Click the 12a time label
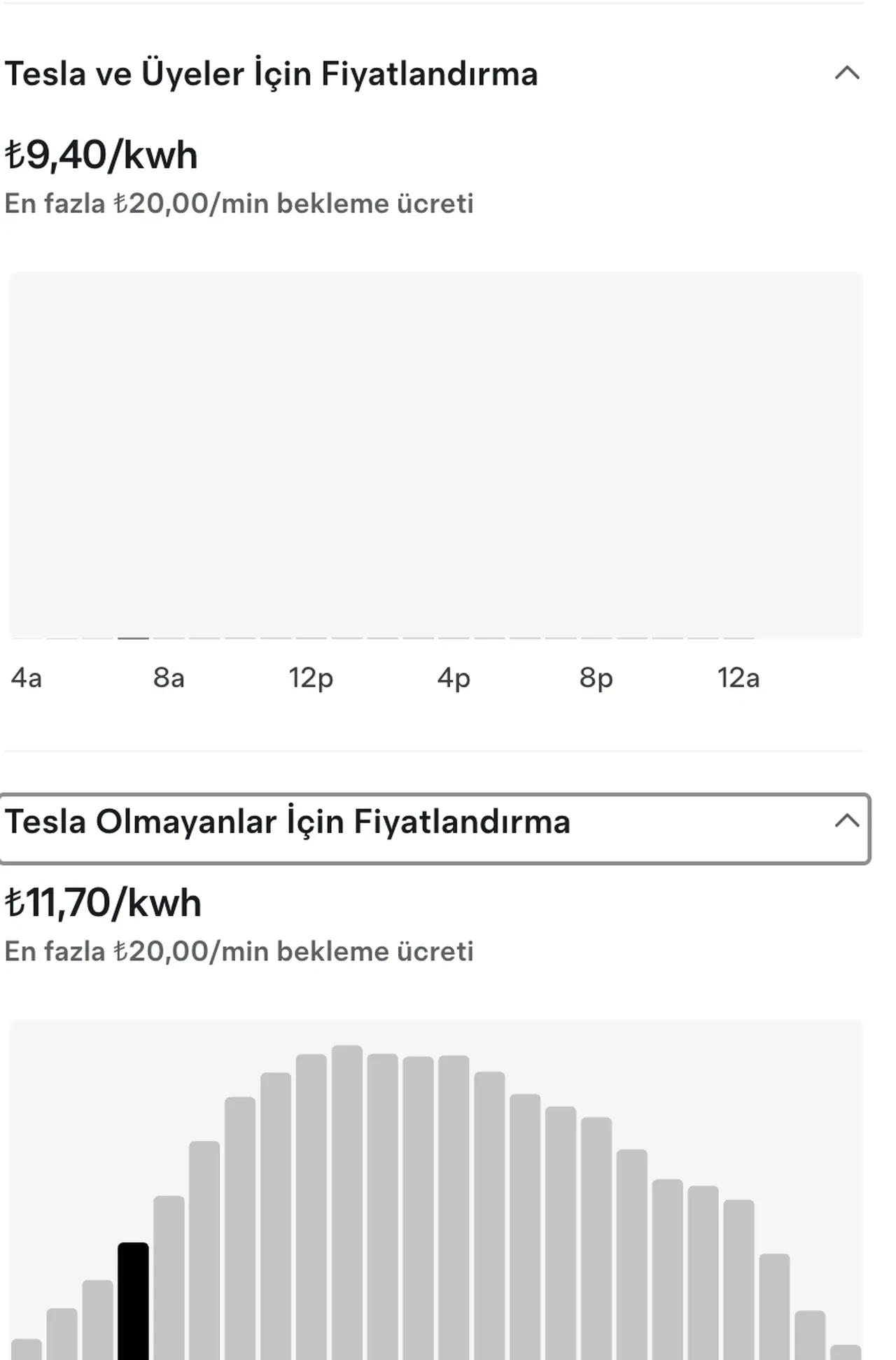The height and width of the screenshot is (1360, 896). (x=738, y=677)
